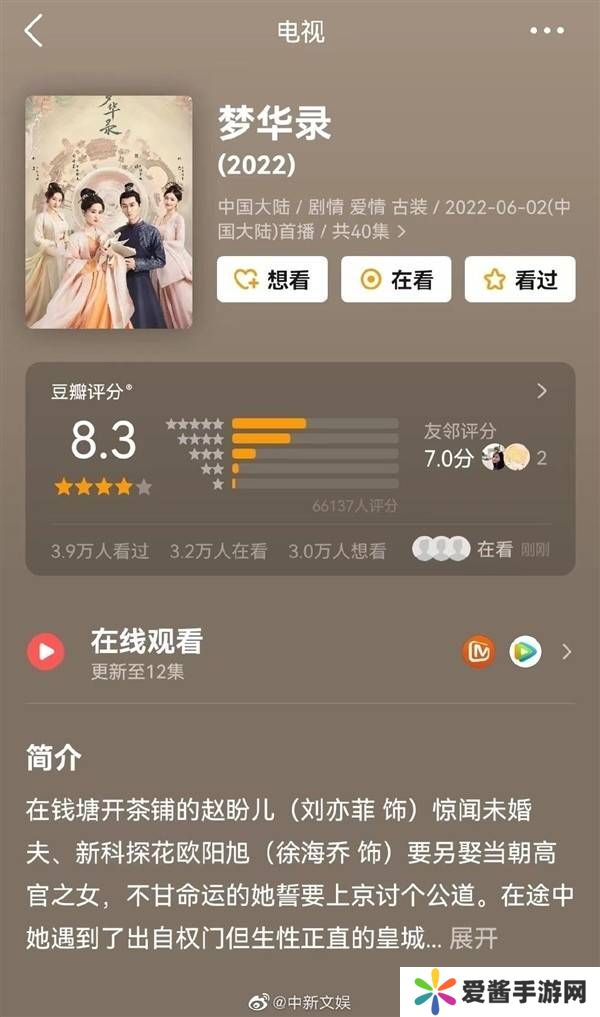Open the Tencent Video streaming icon
The image size is (600, 1017).
524,652
